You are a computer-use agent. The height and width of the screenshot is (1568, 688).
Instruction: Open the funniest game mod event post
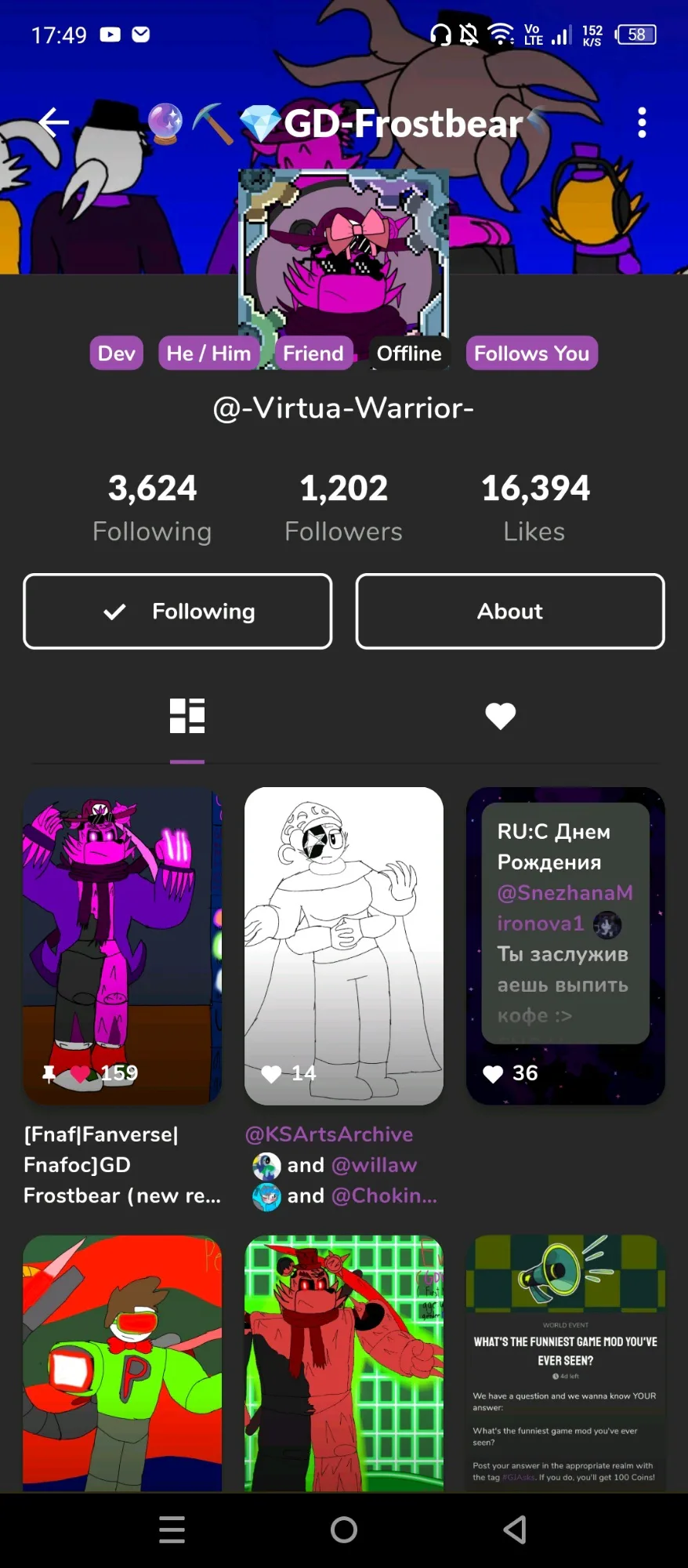tap(566, 1363)
